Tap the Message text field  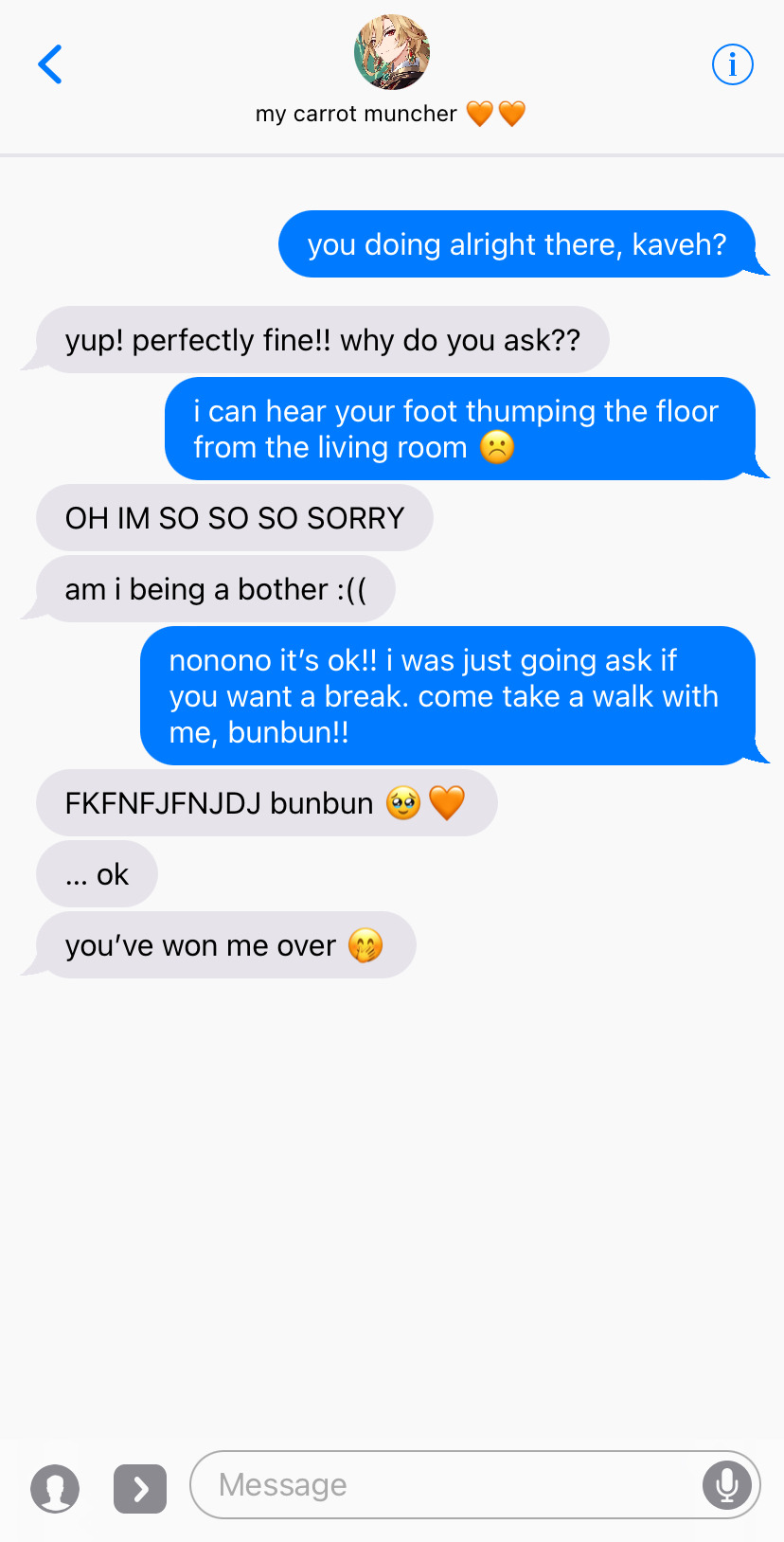click(445, 1484)
